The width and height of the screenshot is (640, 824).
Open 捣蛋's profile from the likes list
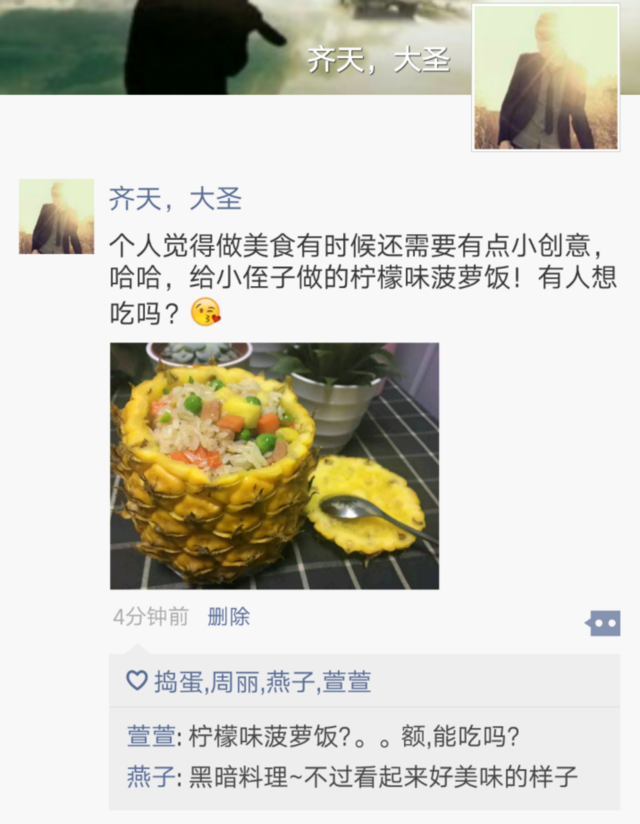pyautogui.click(x=177, y=682)
